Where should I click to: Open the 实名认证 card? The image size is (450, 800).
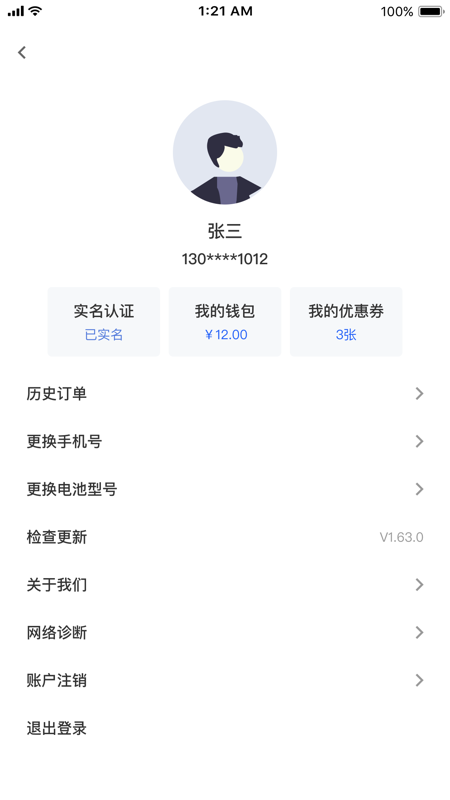104,321
